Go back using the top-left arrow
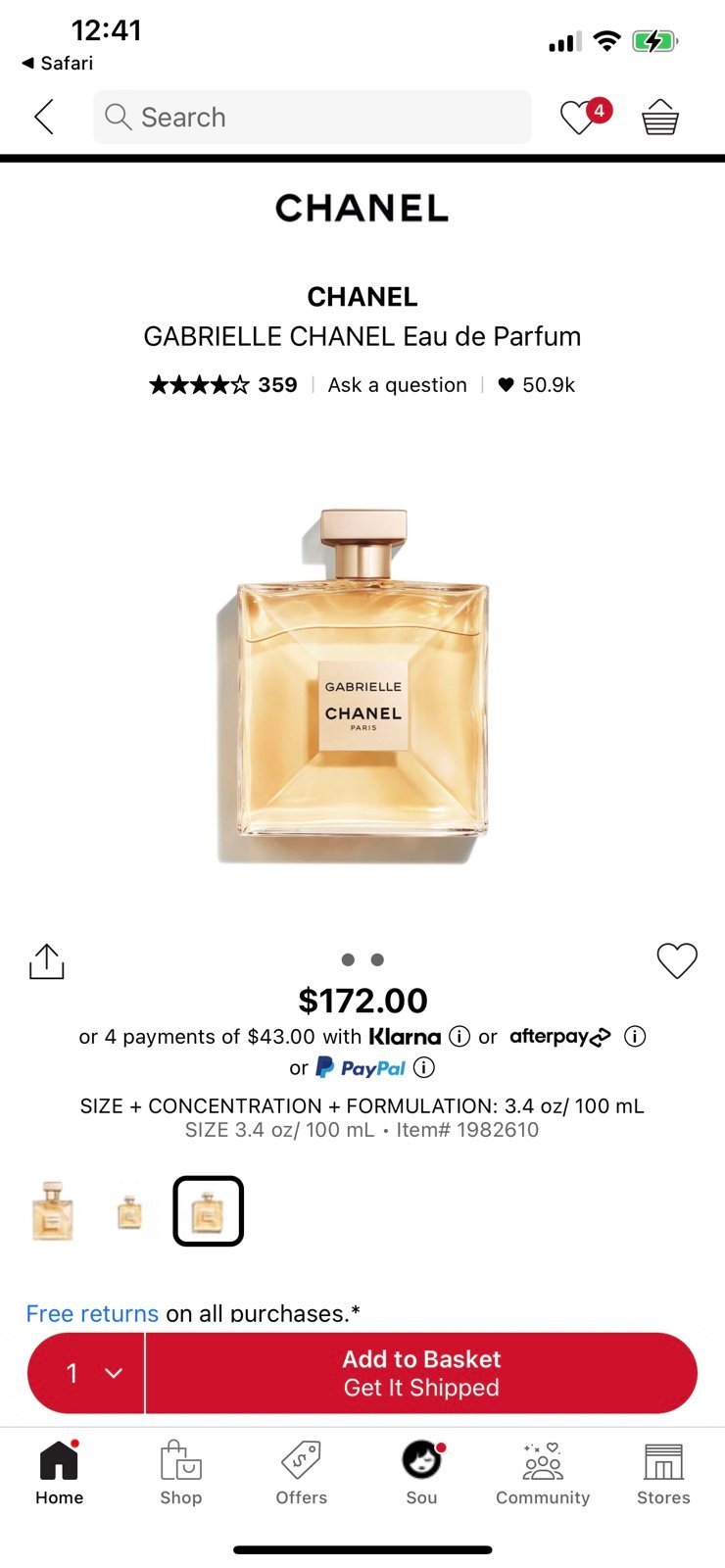Screen dimensions: 725x1568 44,117
